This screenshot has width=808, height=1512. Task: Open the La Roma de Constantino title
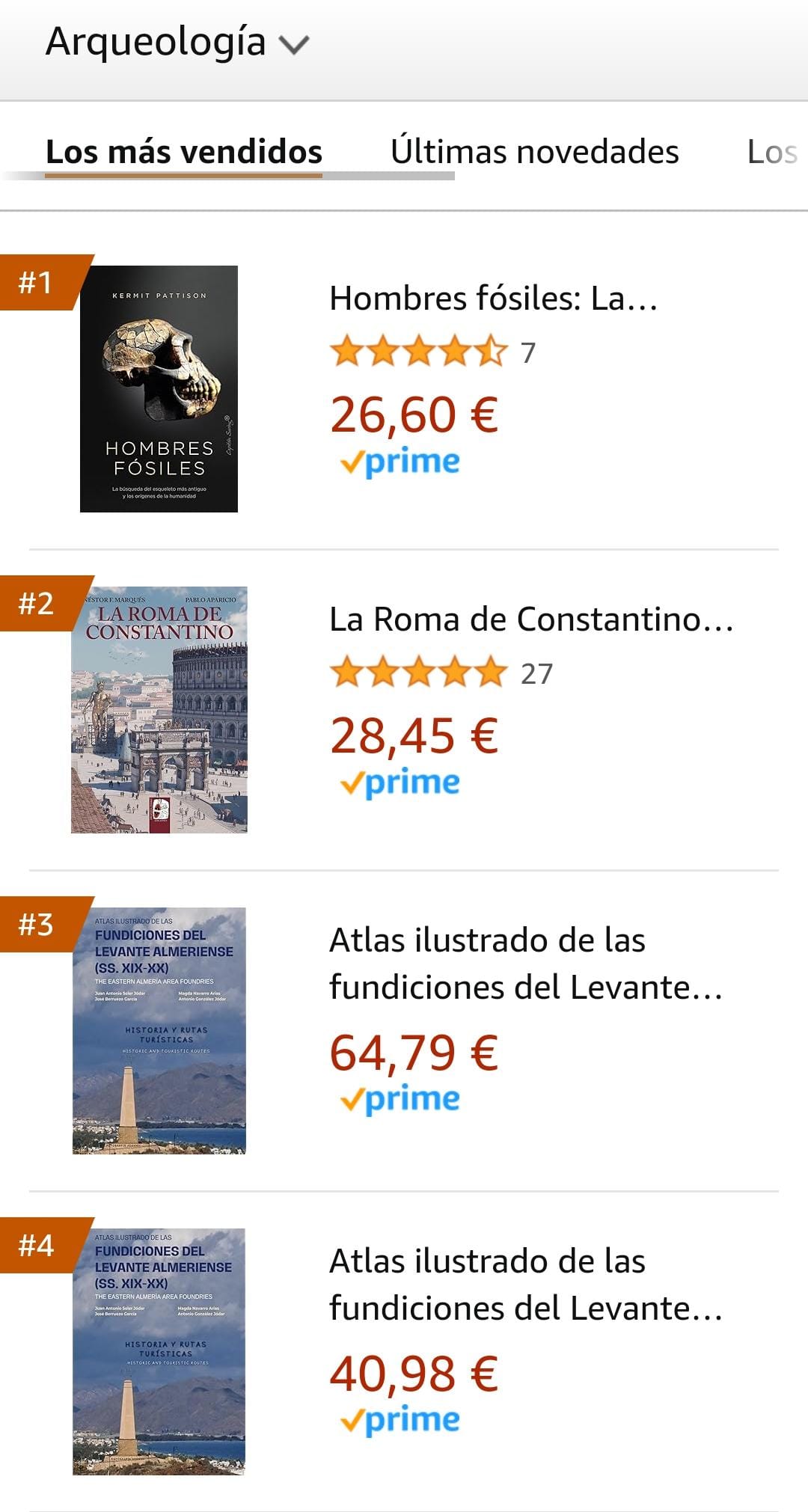pos(531,619)
